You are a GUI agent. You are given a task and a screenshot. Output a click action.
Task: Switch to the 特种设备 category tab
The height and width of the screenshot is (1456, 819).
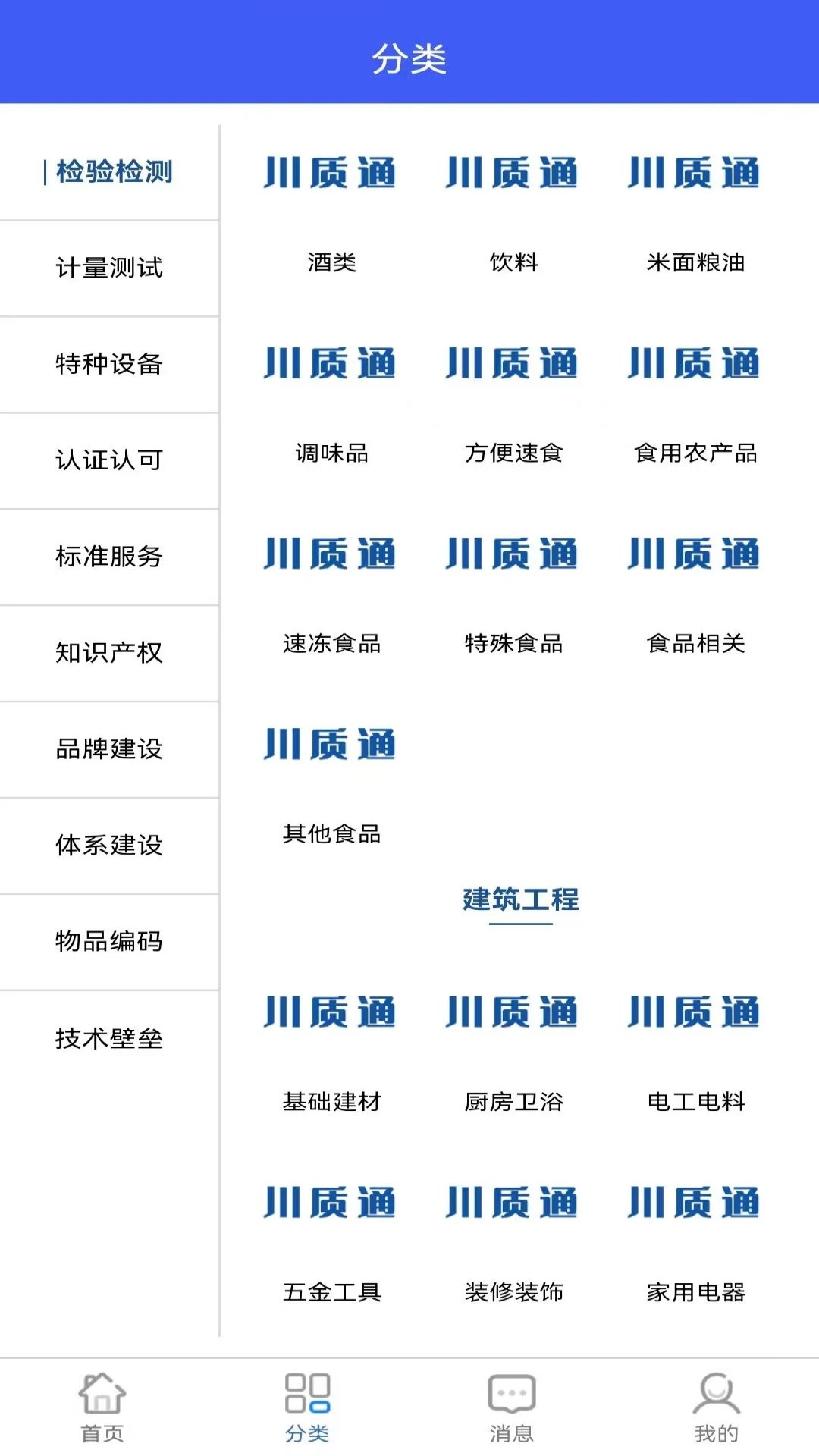pyautogui.click(x=110, y=364)
